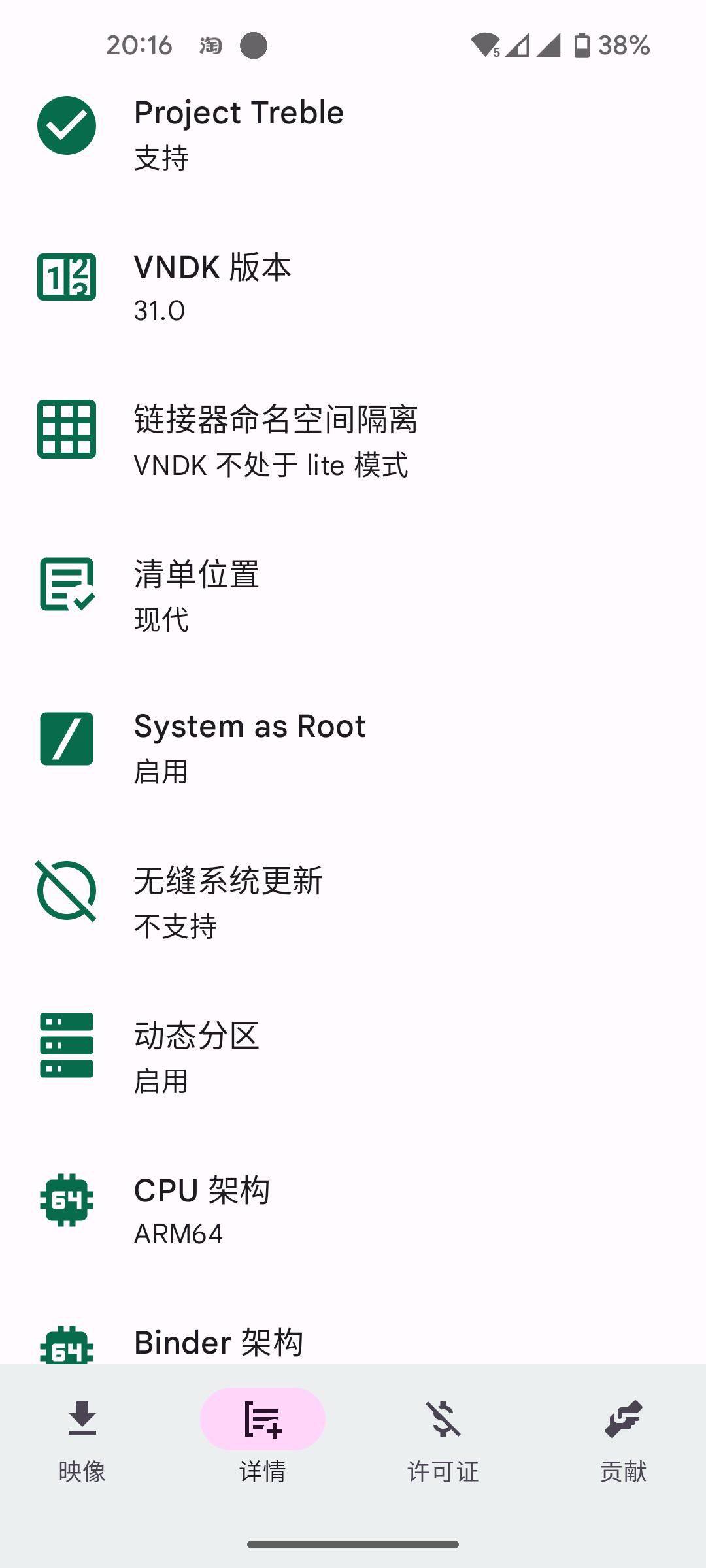Tap the battery indicator in status bar
This screenshot has height=1568, width=706.
click(x=580, y=46)
